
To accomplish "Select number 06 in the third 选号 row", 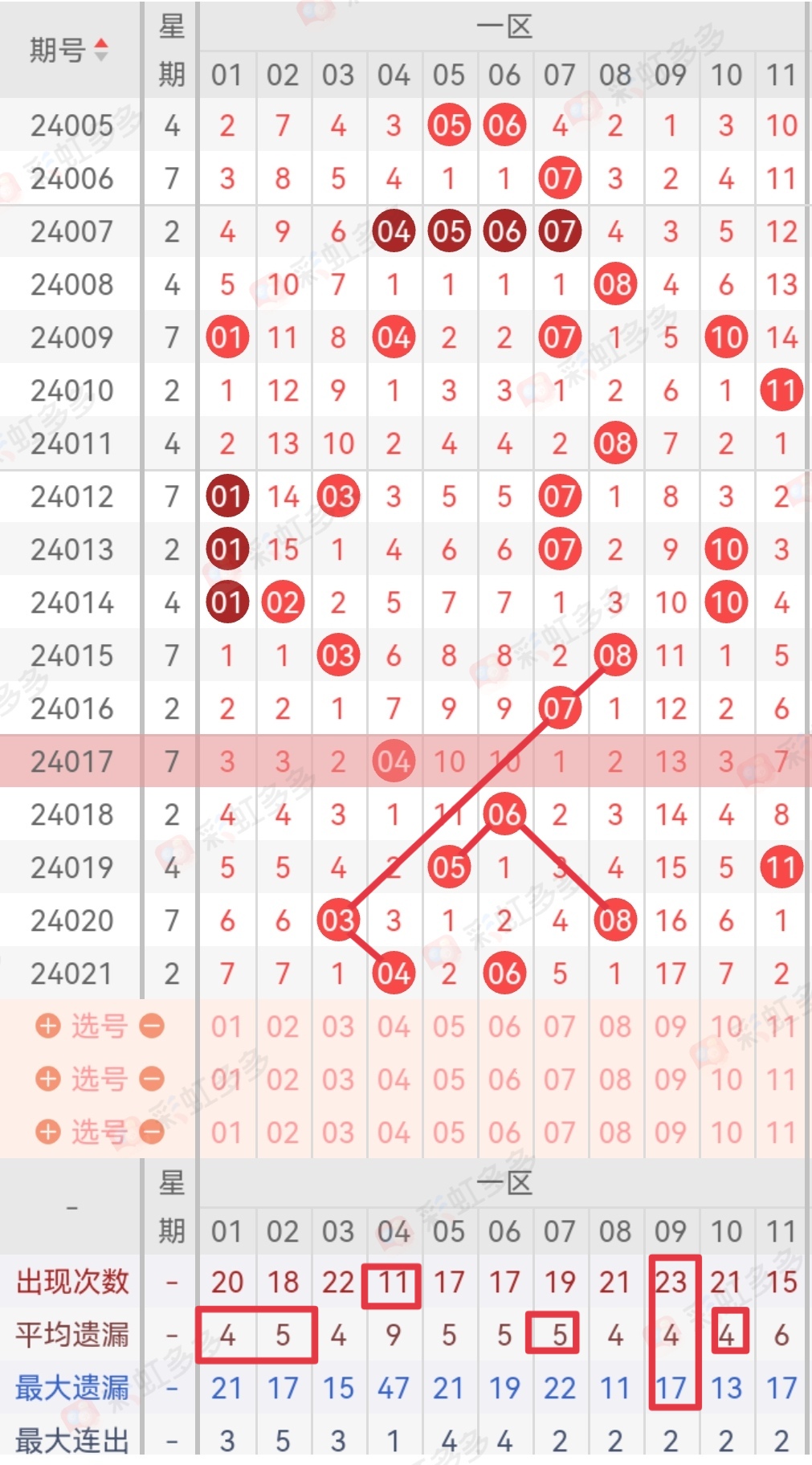I will coord(504,1132).
